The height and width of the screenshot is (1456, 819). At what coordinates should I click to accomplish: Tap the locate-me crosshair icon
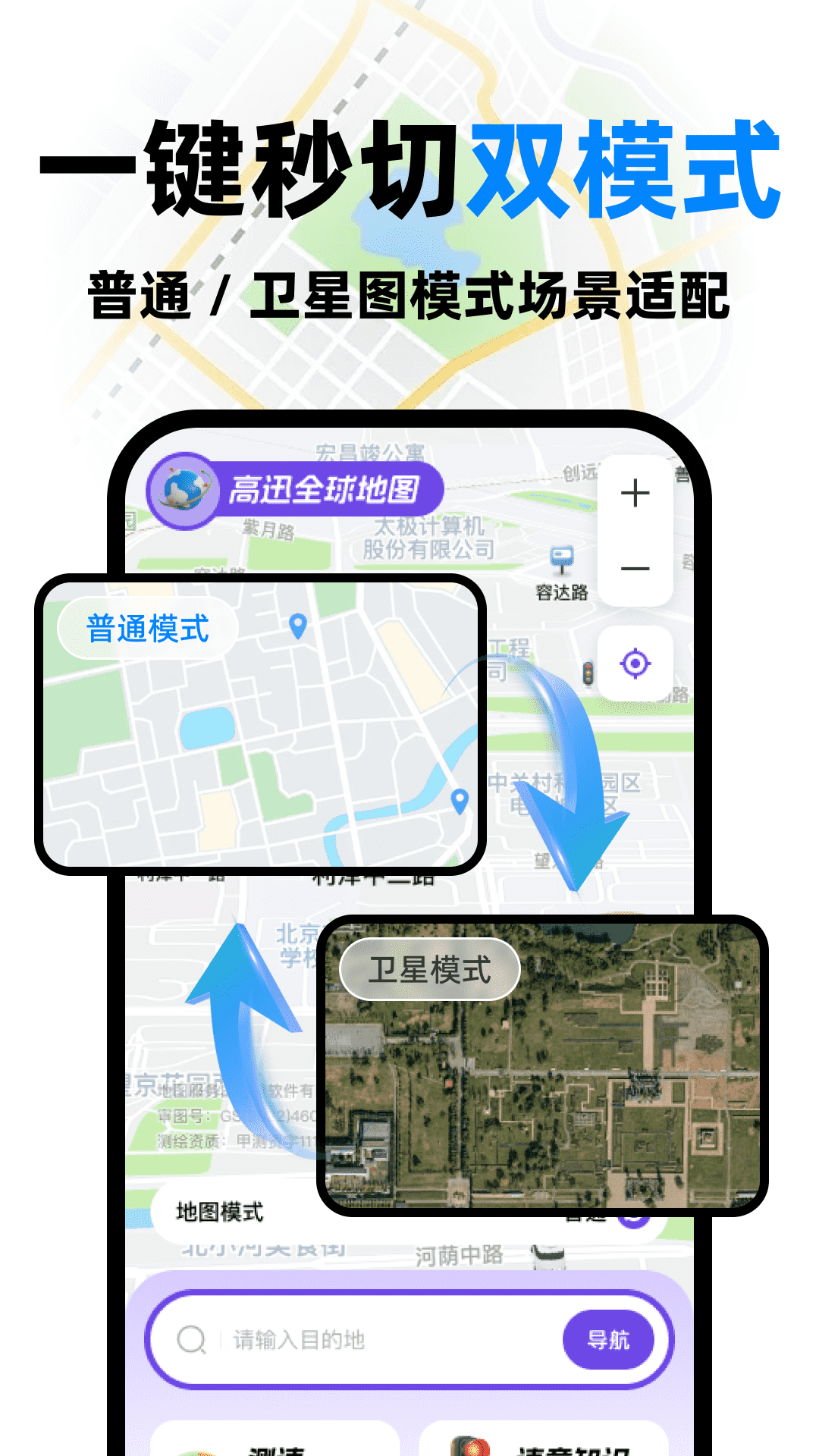pyautogui.click(x=635, y=664)
